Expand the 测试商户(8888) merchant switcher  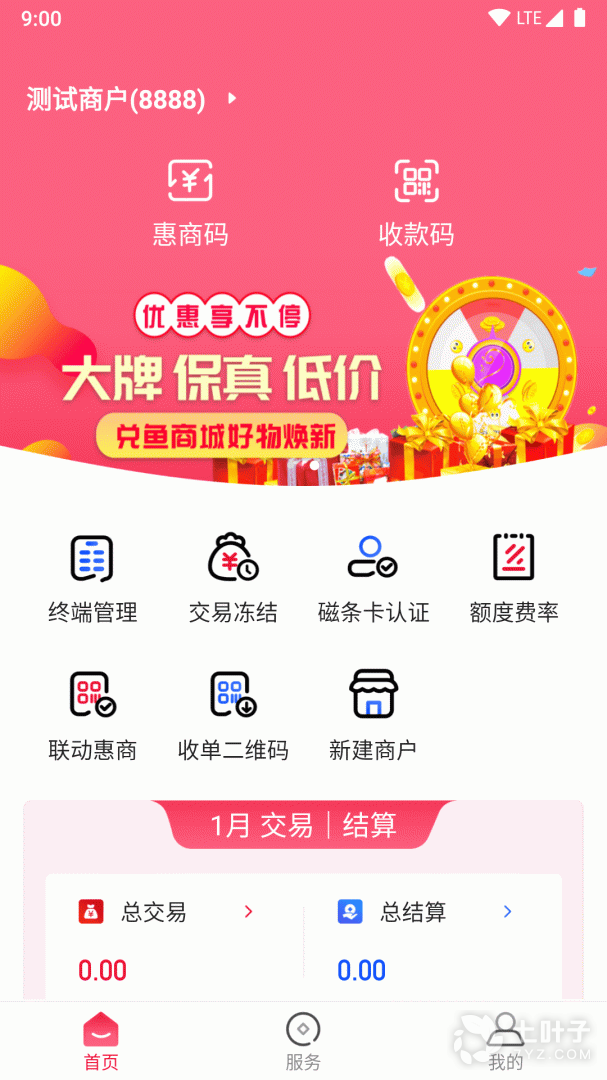click(x=131, y=99)
